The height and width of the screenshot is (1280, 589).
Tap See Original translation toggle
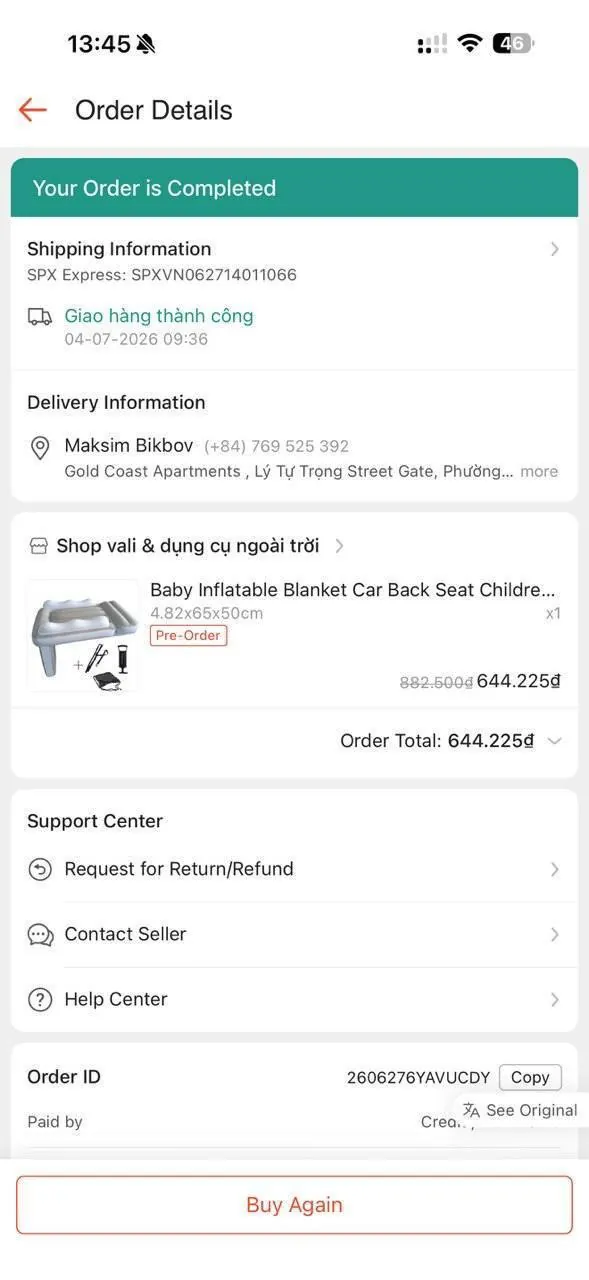click(x=520, y=1110)
